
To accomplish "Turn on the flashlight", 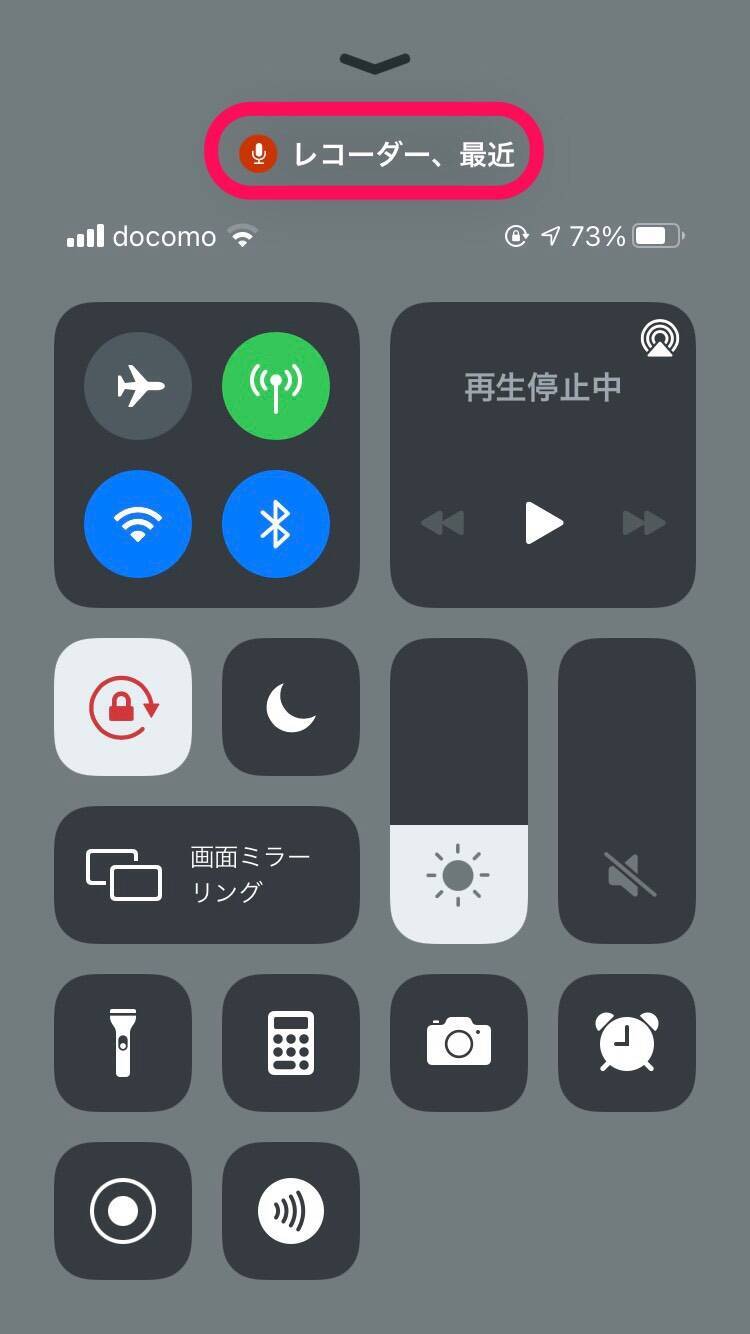I will tap(123, 1043).
